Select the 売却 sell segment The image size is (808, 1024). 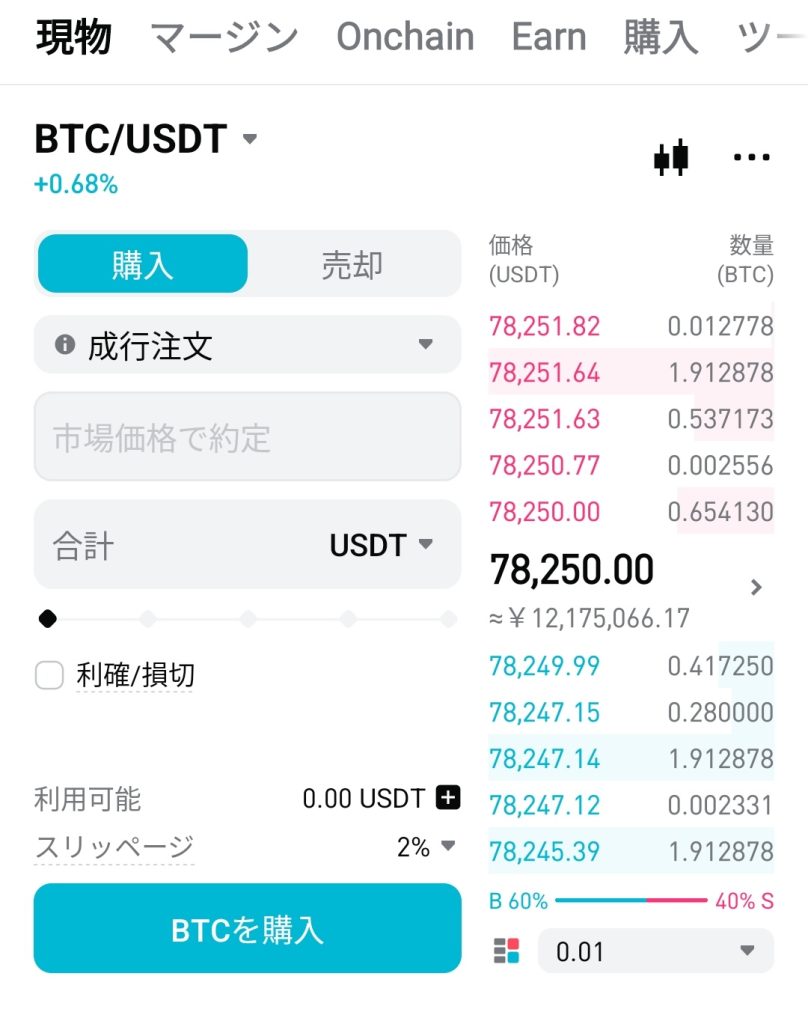click(352, 265)
